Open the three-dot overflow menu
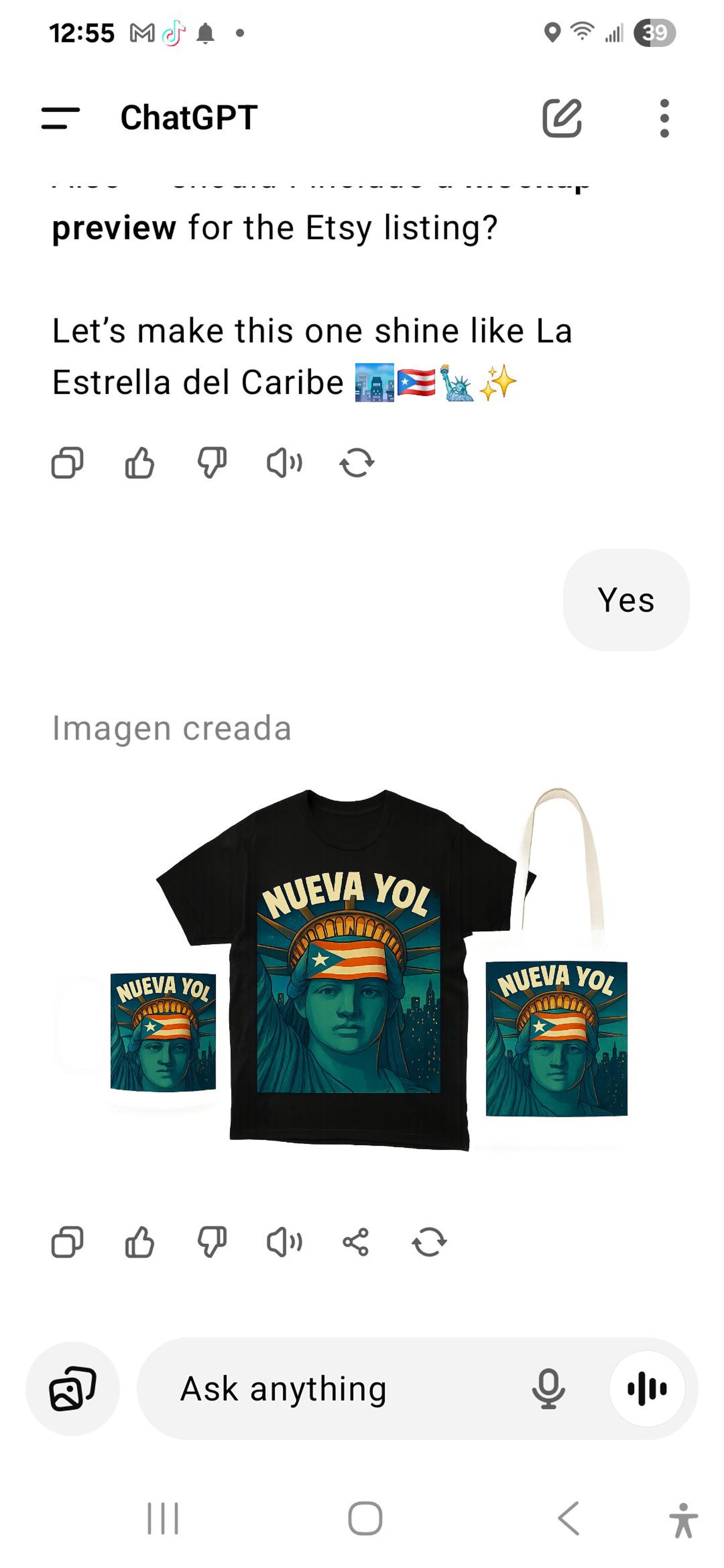The height and width of the screenshot is (1568, 724). click(664, 118)
